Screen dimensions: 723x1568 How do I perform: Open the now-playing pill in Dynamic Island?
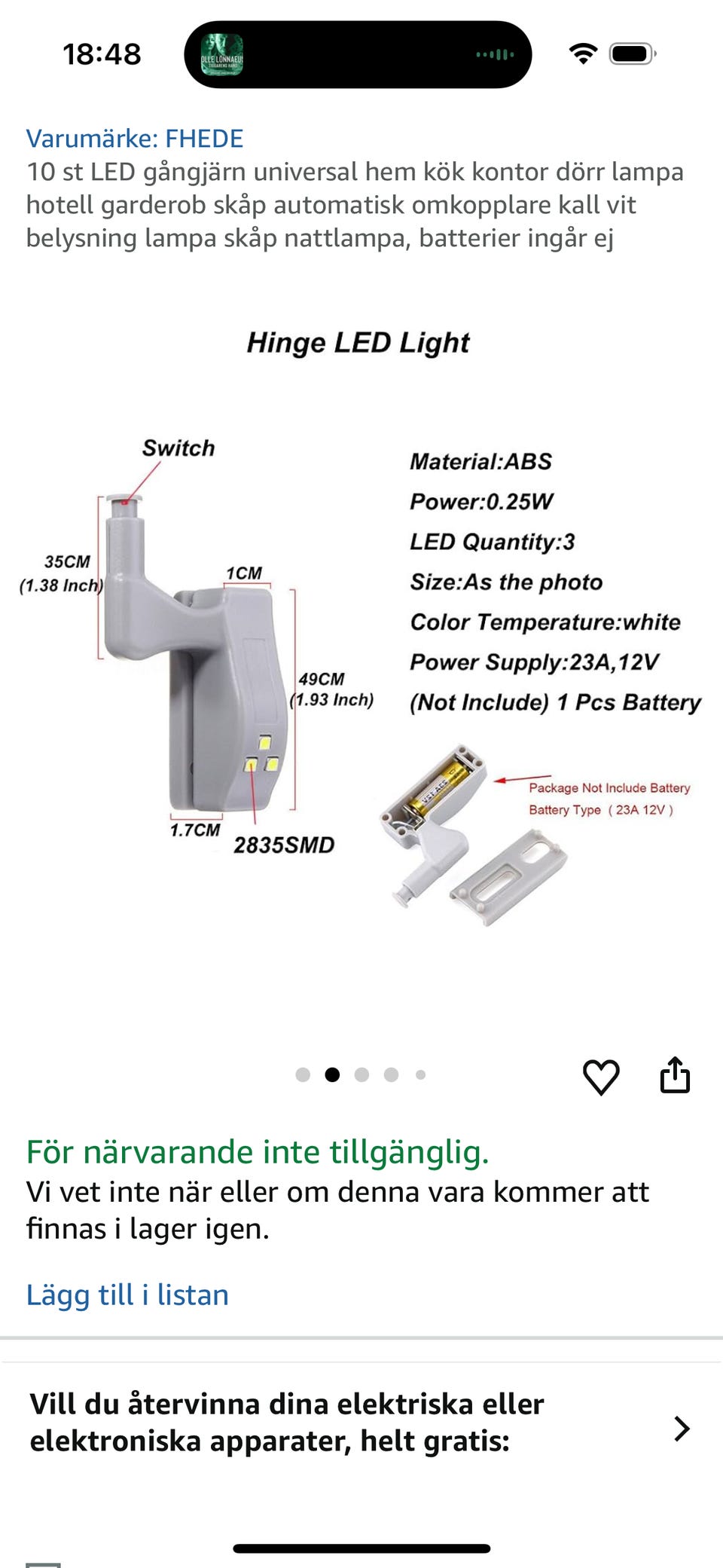click(x=358, y=54)
